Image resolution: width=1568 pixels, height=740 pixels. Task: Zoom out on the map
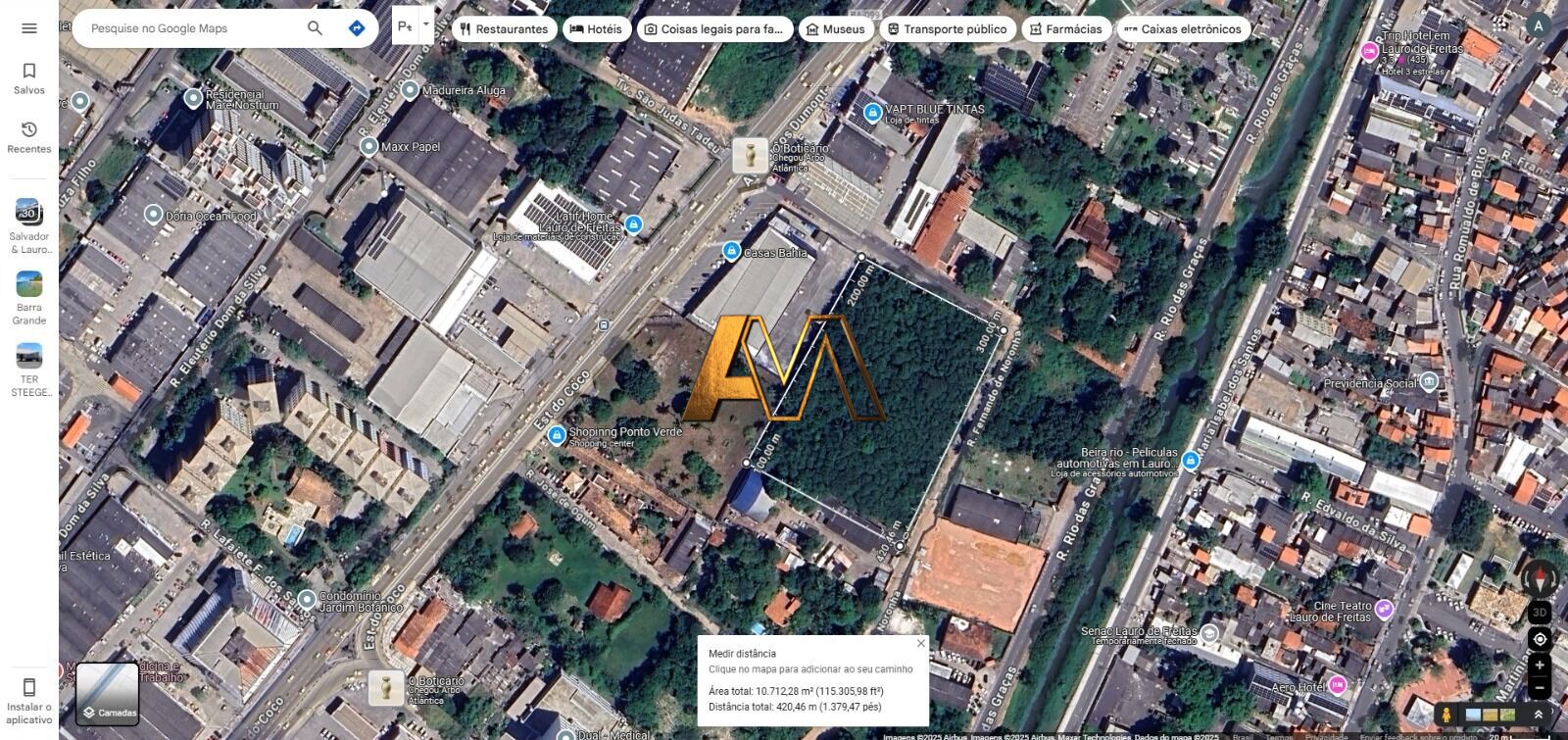pyautogui.click(x=1540, y=688)
